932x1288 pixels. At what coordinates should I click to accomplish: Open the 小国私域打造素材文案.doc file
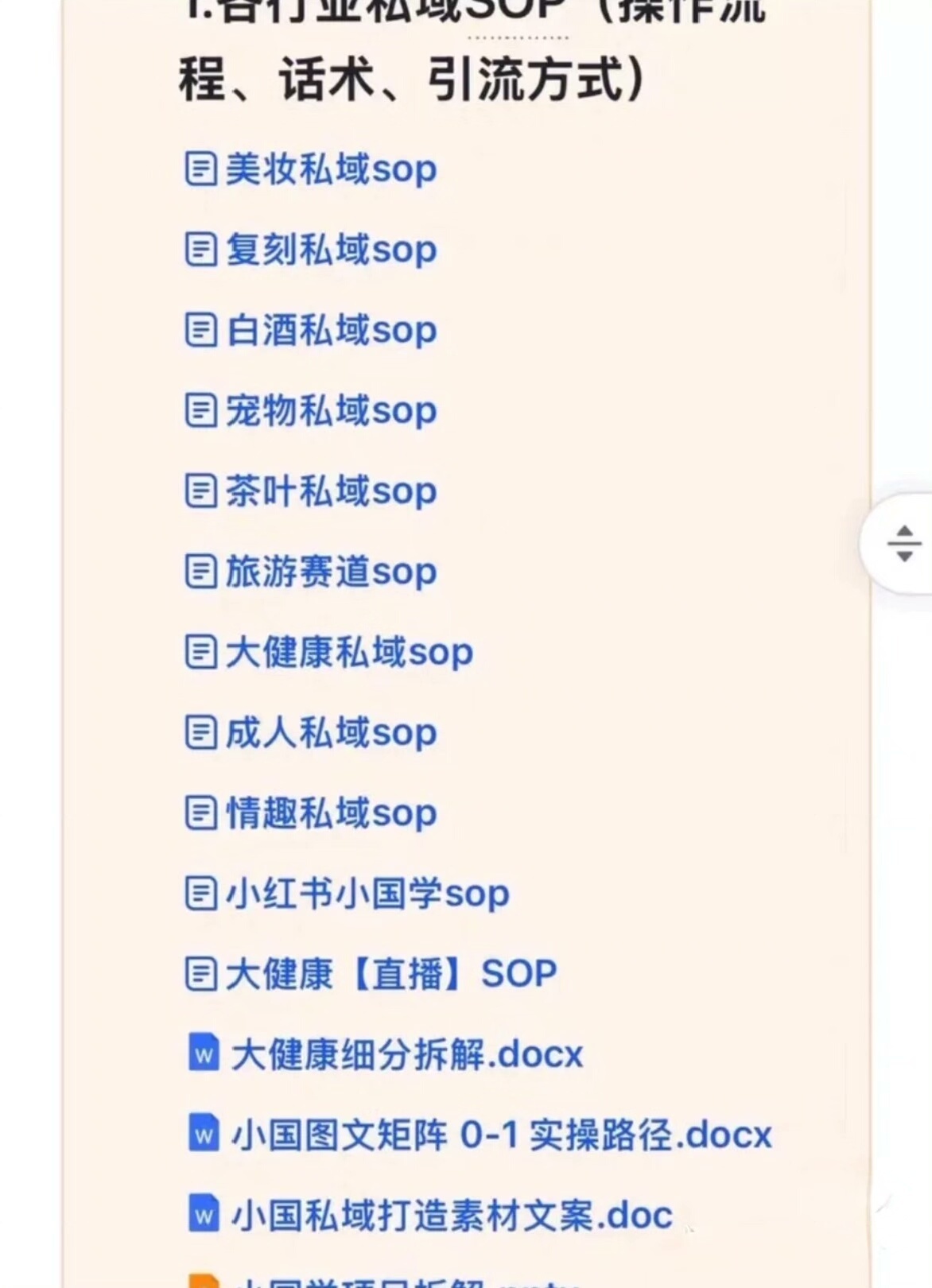(451, 1216)
